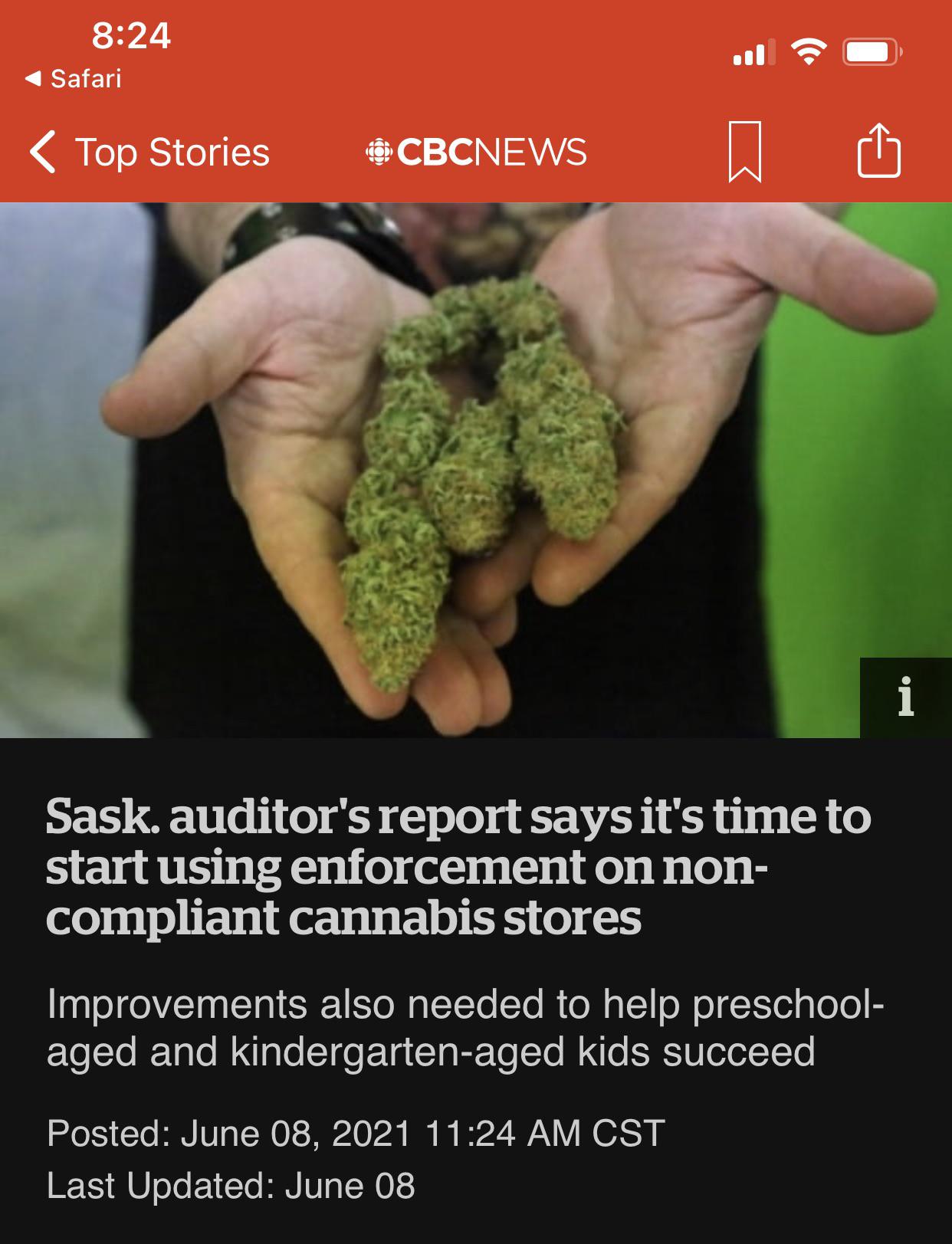Open the full article via its headline

click(x=460, y=866)
